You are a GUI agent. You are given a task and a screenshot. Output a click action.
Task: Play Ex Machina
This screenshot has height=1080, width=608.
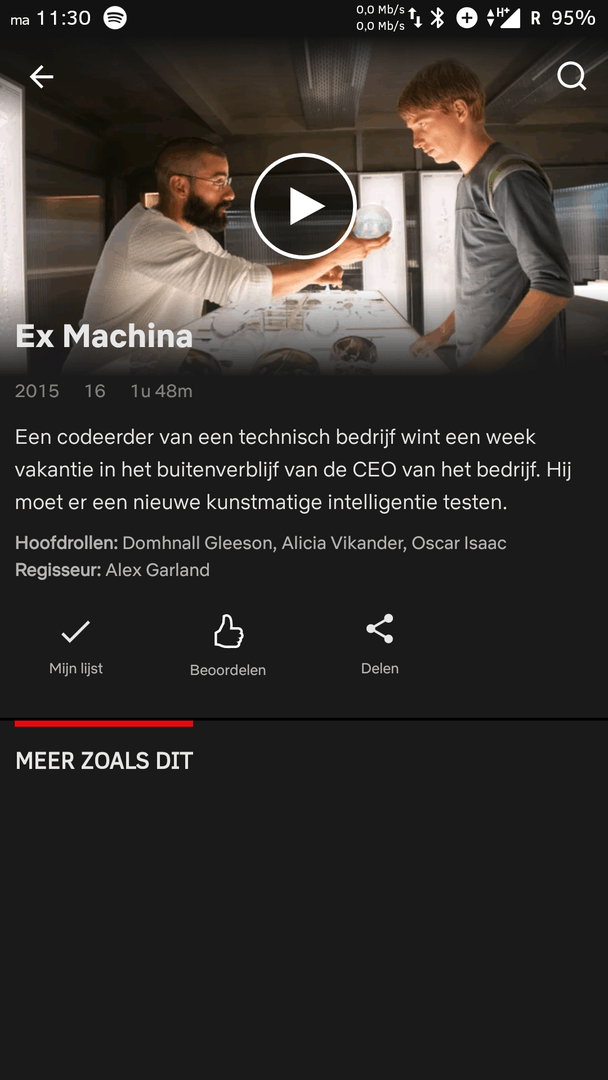303,207
